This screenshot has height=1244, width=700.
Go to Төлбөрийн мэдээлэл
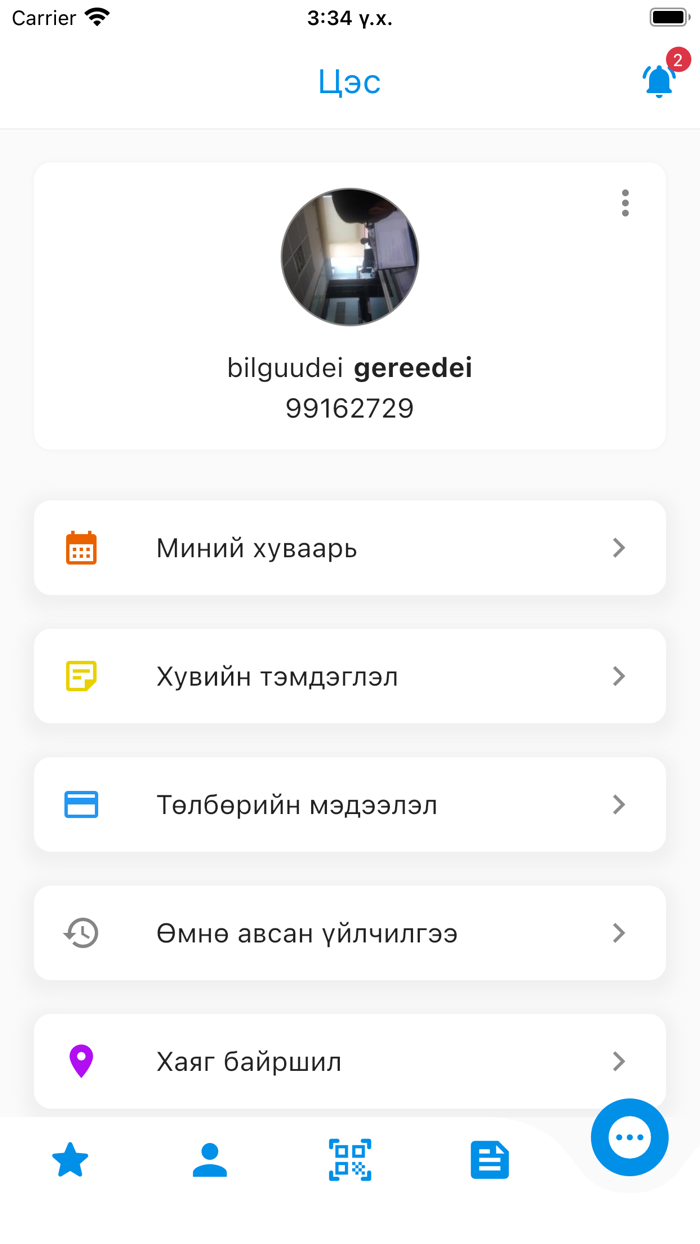(350, 805)
